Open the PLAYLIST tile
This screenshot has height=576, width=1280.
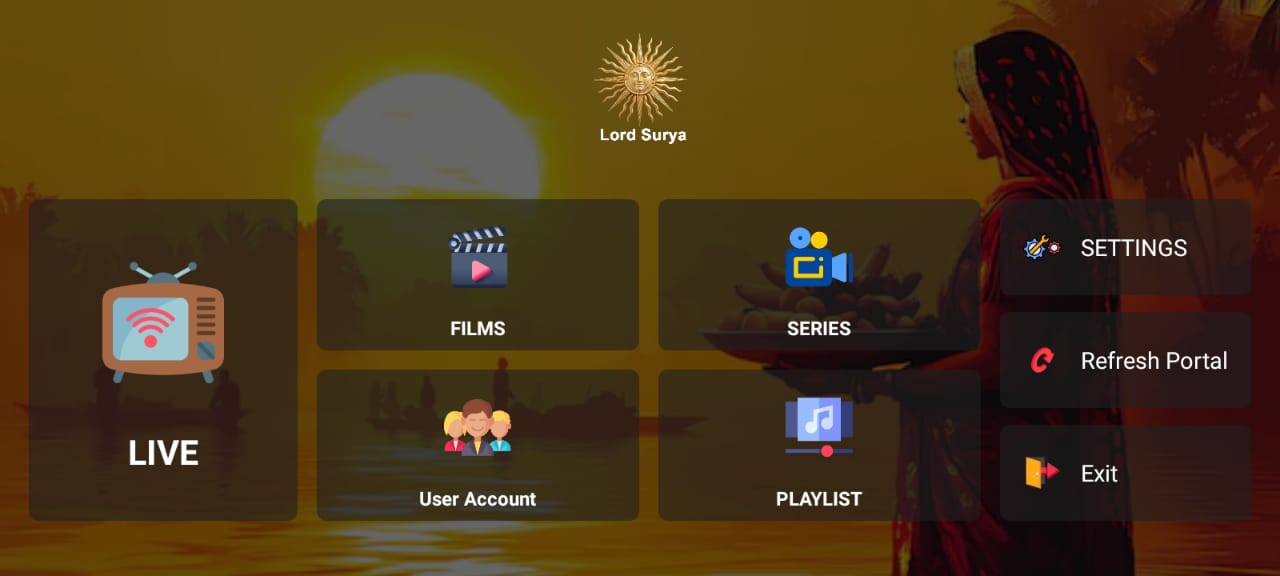coord(818,445)
